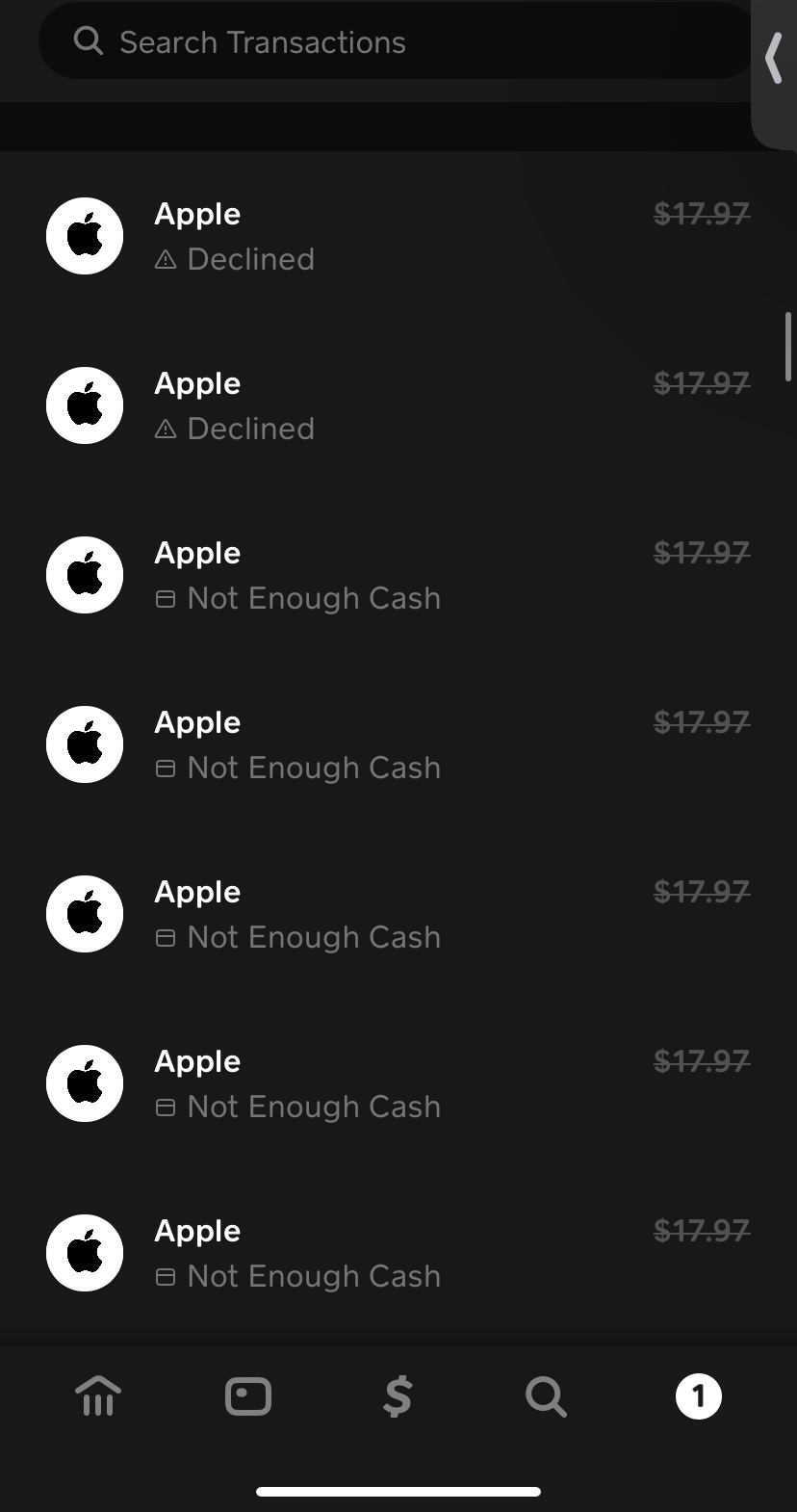The image size is (797, 1512).
Task: Open Activity with the notification badge
Action: [x=699, y=1395]
